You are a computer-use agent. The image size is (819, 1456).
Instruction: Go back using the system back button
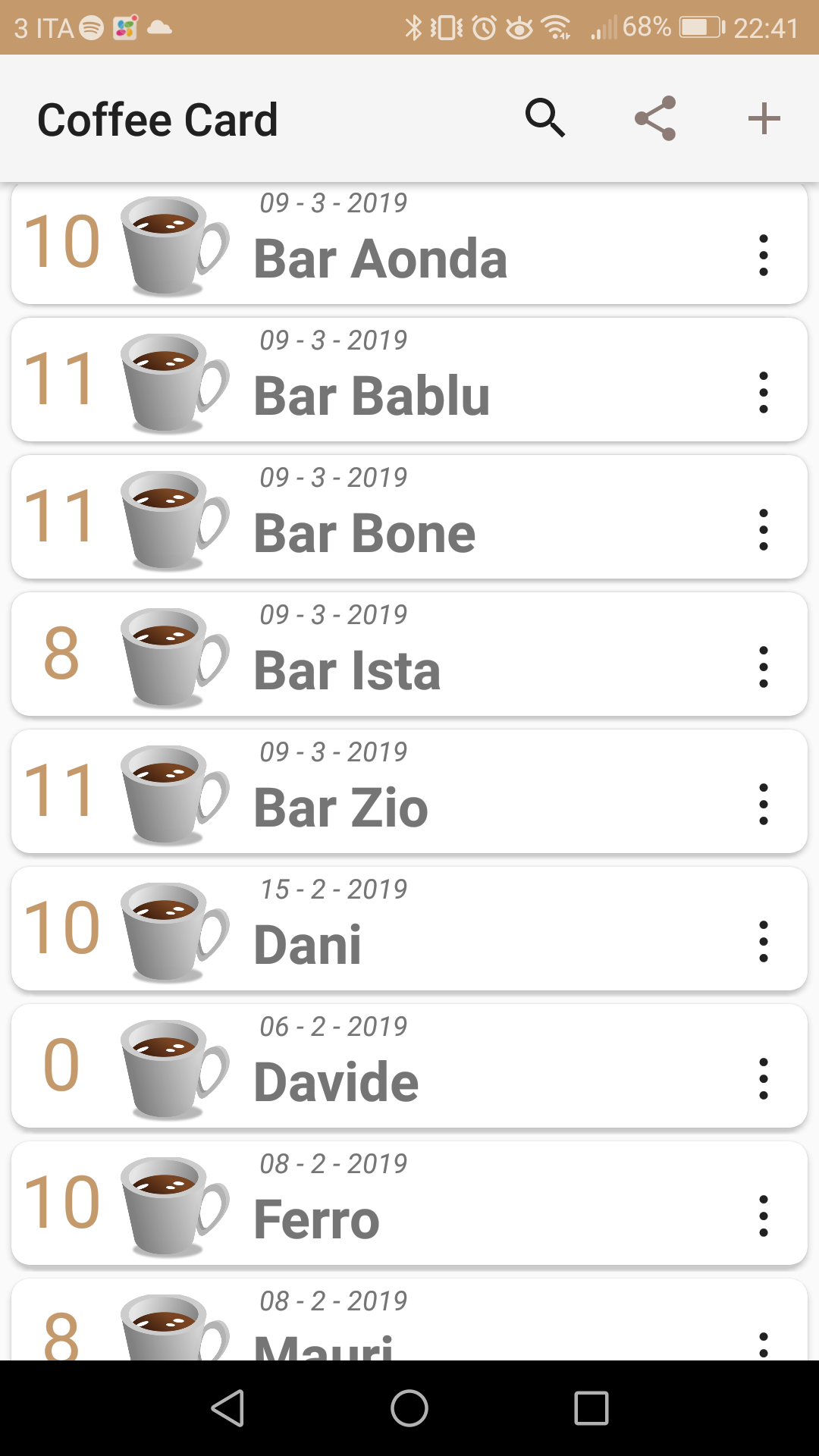coord(227,1408)
